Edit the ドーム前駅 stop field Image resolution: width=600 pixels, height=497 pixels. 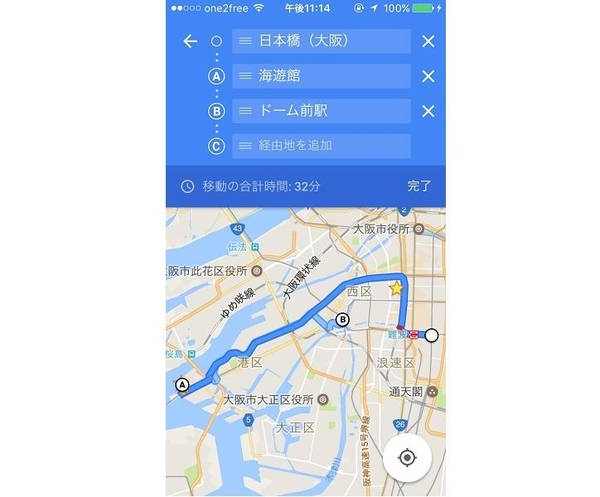pos(330,111)
